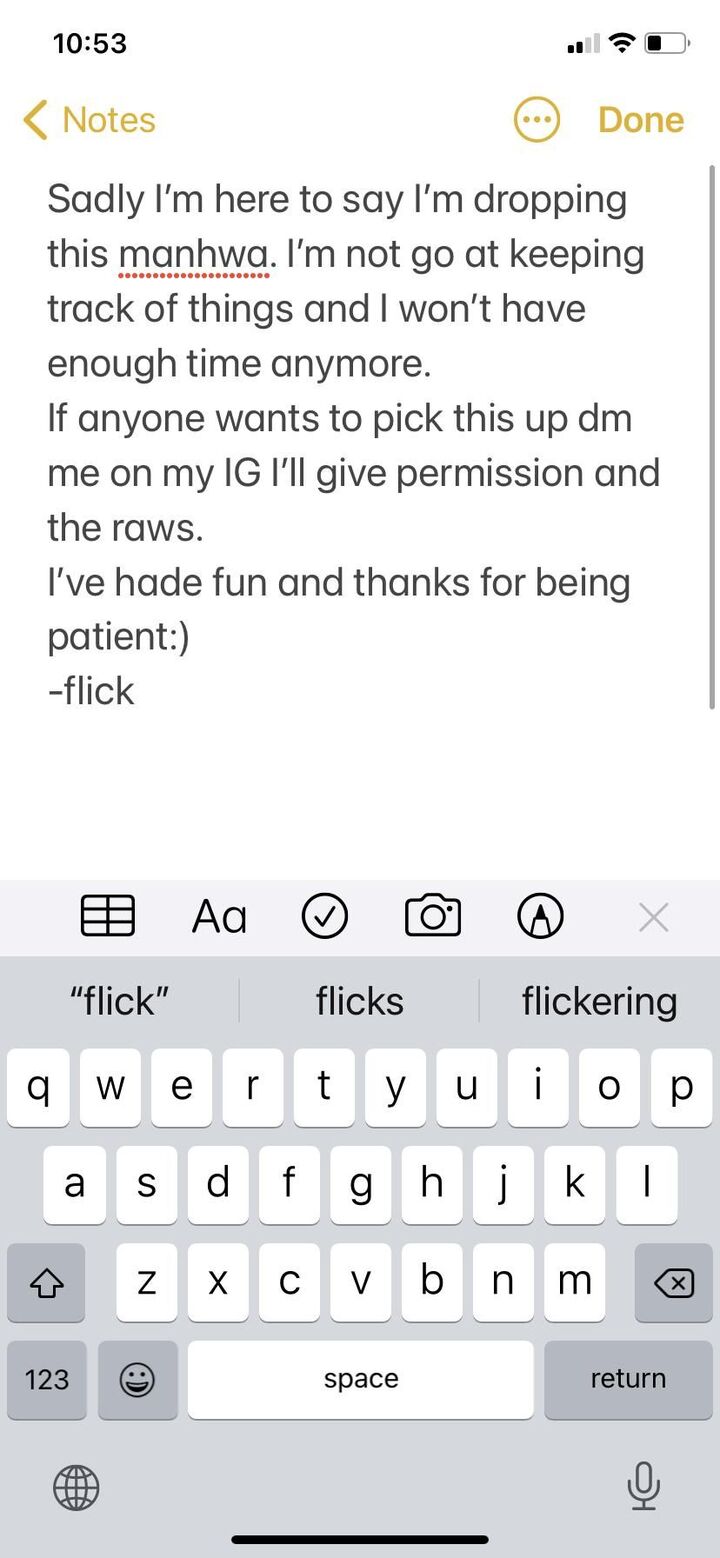Keep the quoted "flick" suggestion
The width and height of the screenshot is (720, 1558).
[x=119, y=1001]
